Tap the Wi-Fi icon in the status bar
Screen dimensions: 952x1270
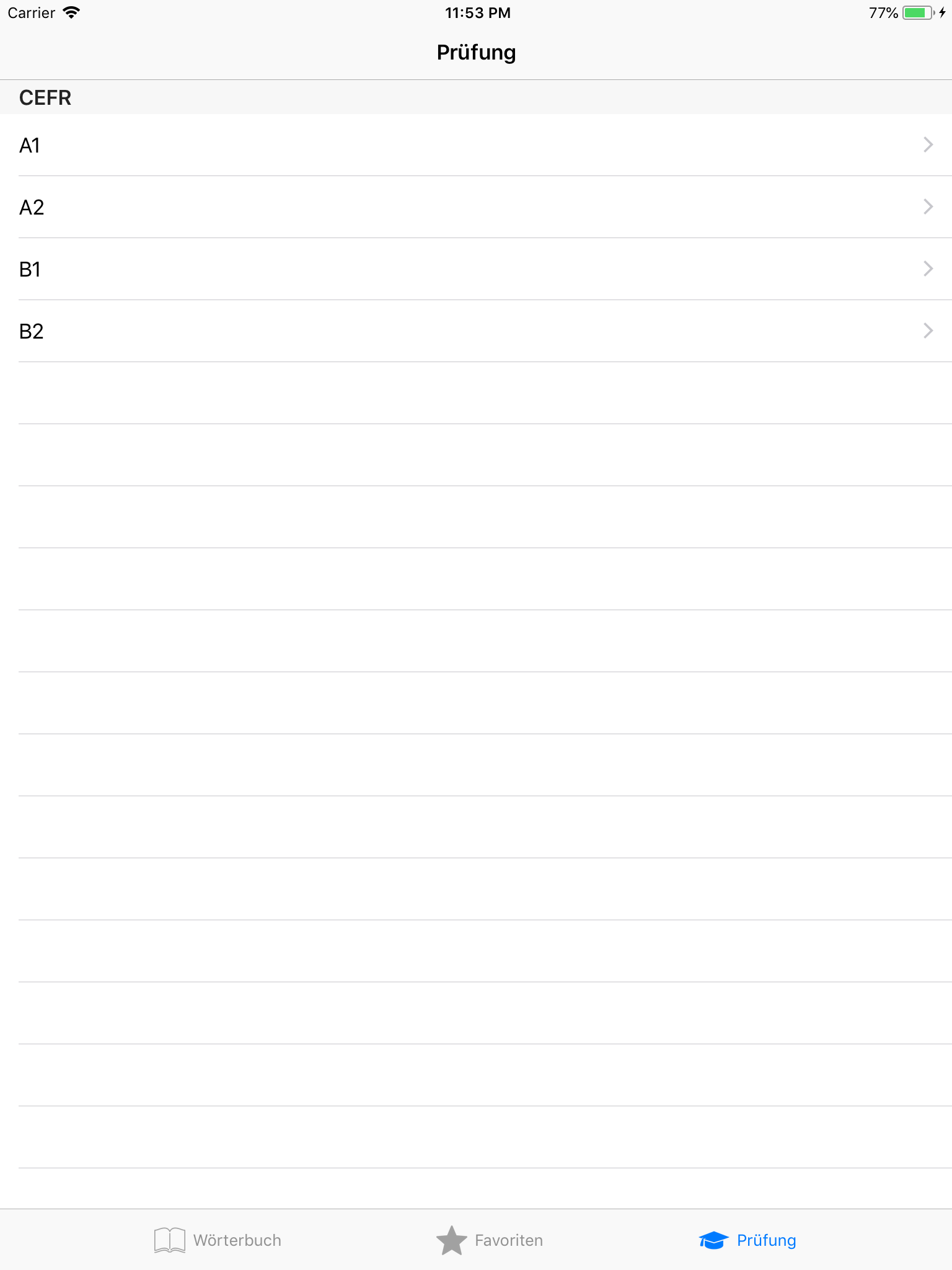73,12
